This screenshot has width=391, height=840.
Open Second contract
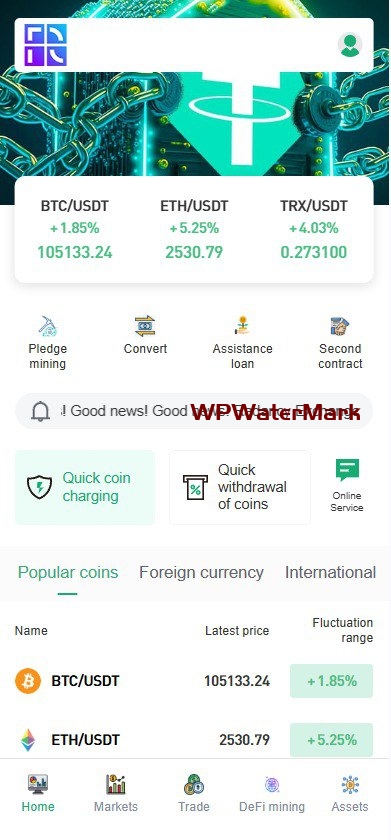pyautogui.click(x=340, y=343)
